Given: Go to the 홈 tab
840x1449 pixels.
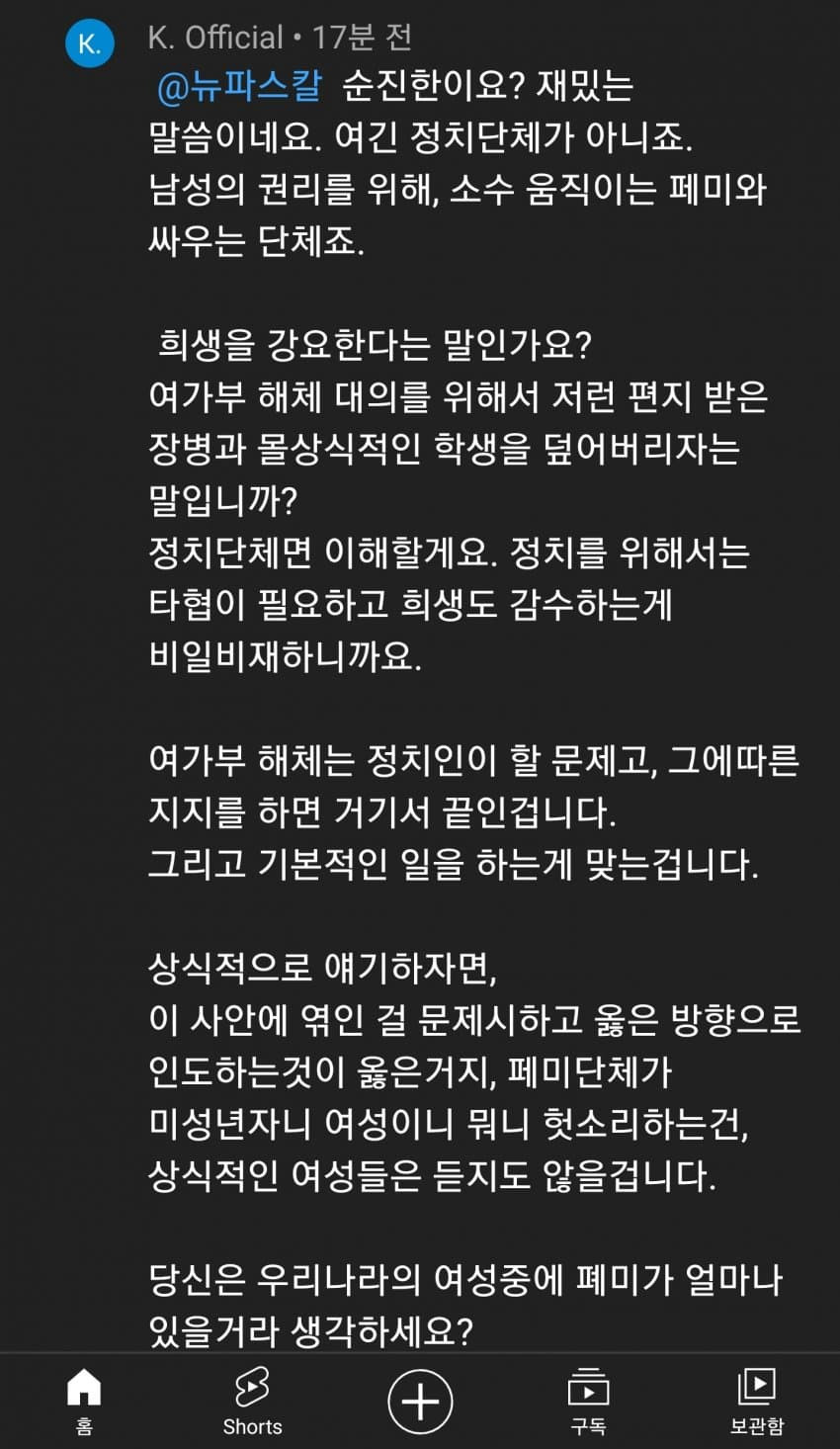Looking at the screenshot, I should click(84, 1401).
